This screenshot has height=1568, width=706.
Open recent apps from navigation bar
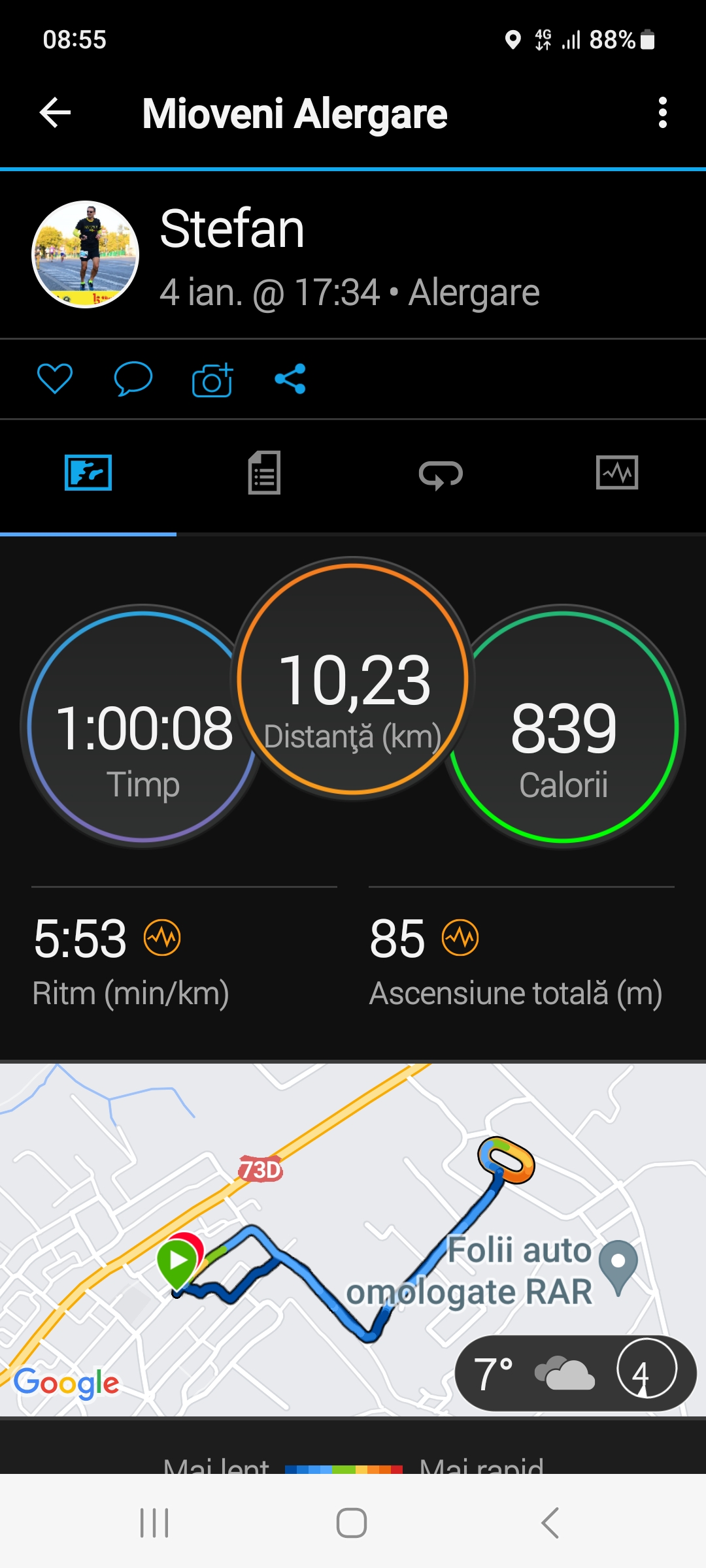pos(154,1523)
